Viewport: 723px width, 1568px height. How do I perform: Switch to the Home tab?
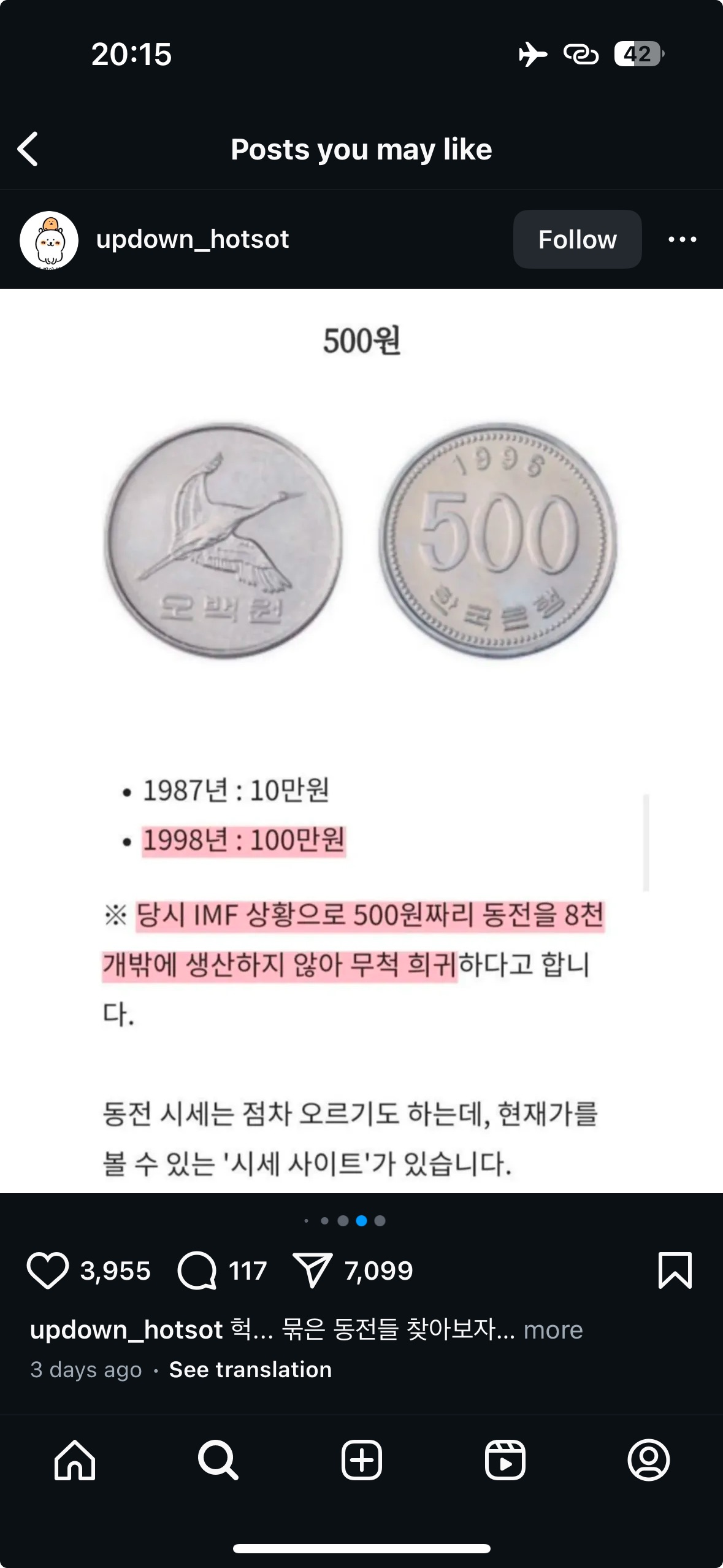pyautogui.click(x=75, y=1461)
